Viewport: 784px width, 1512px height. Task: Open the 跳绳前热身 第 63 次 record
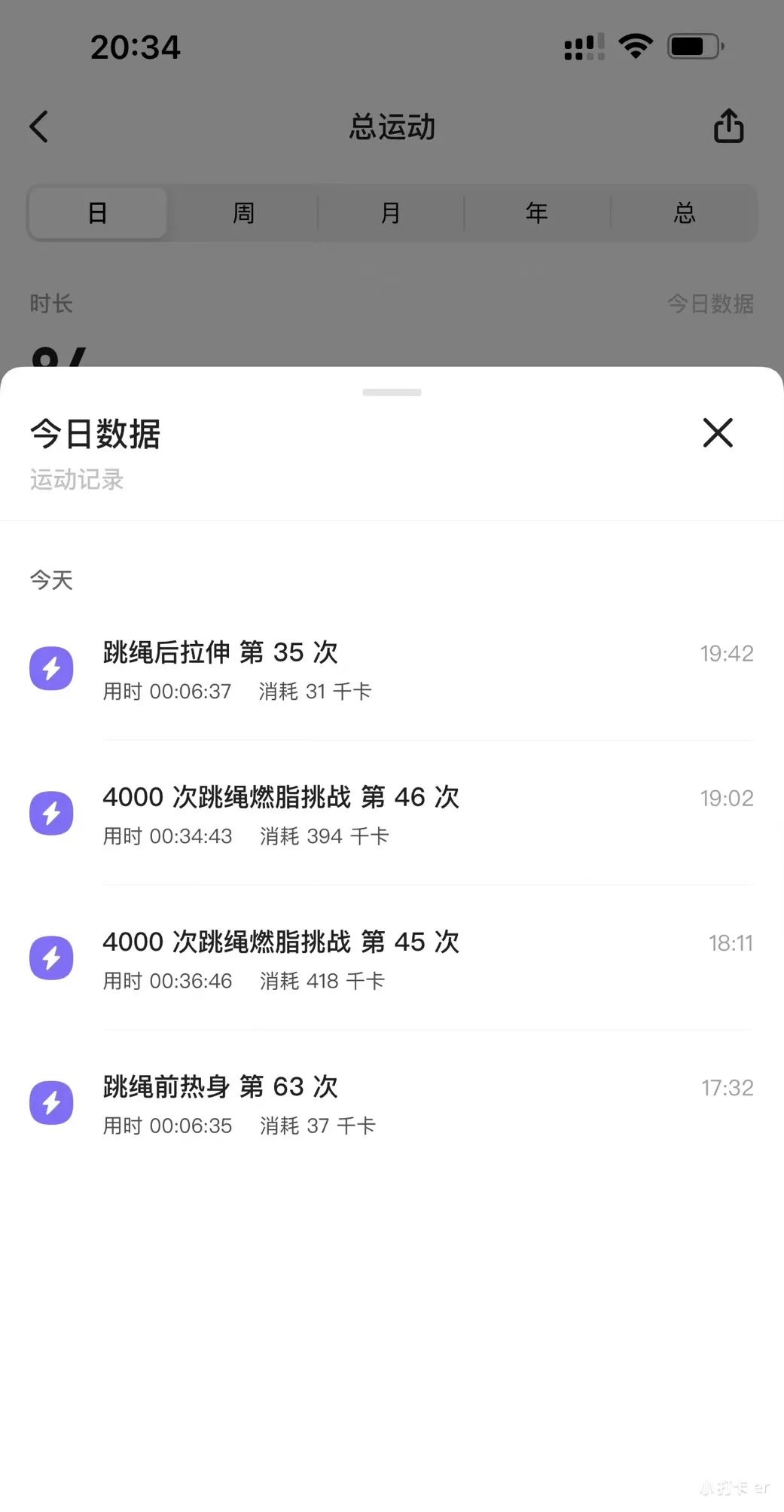point(391,1104)
